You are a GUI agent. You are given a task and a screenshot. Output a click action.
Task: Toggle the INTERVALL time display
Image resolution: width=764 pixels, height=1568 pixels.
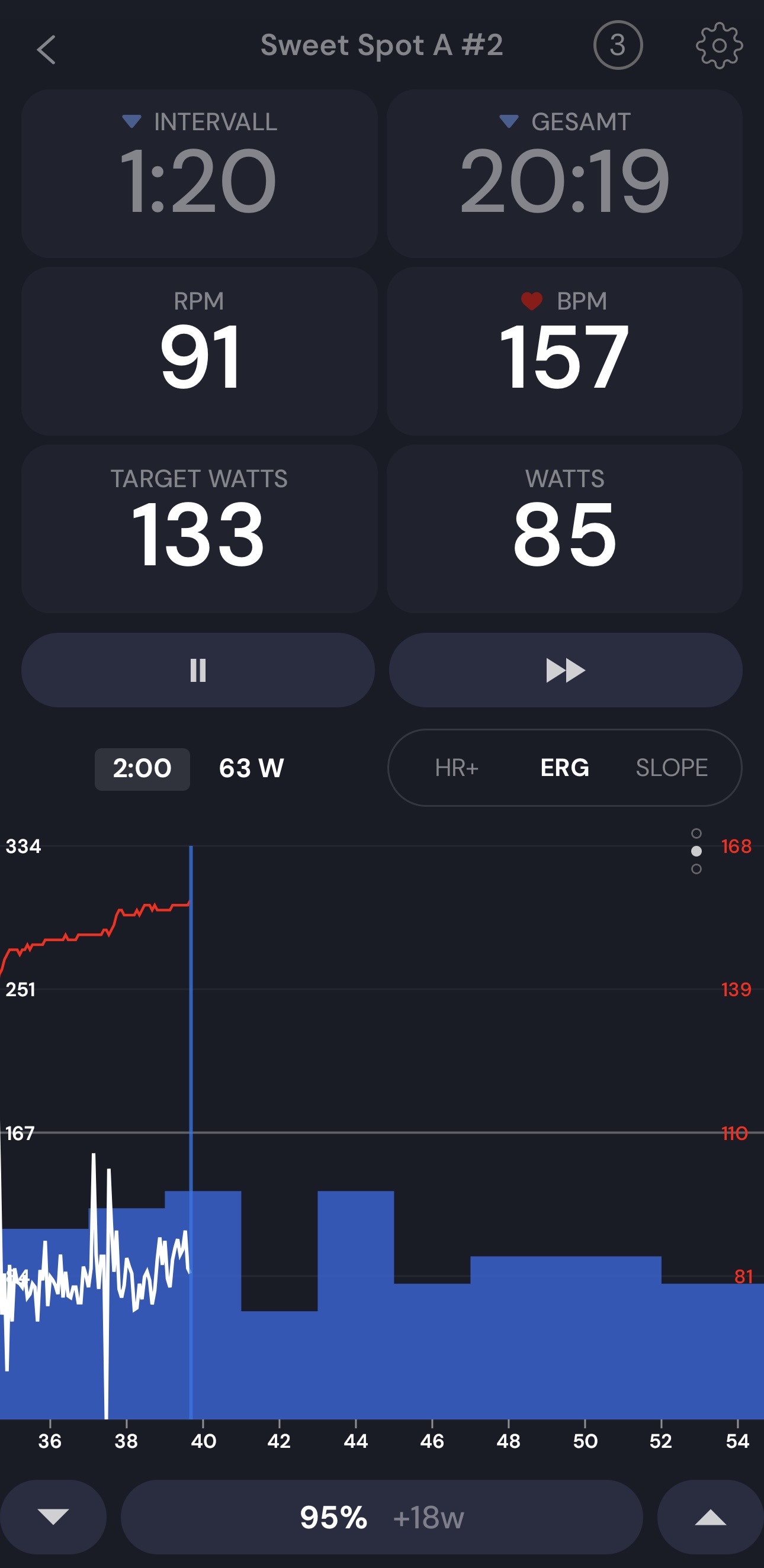pos(199,173)
